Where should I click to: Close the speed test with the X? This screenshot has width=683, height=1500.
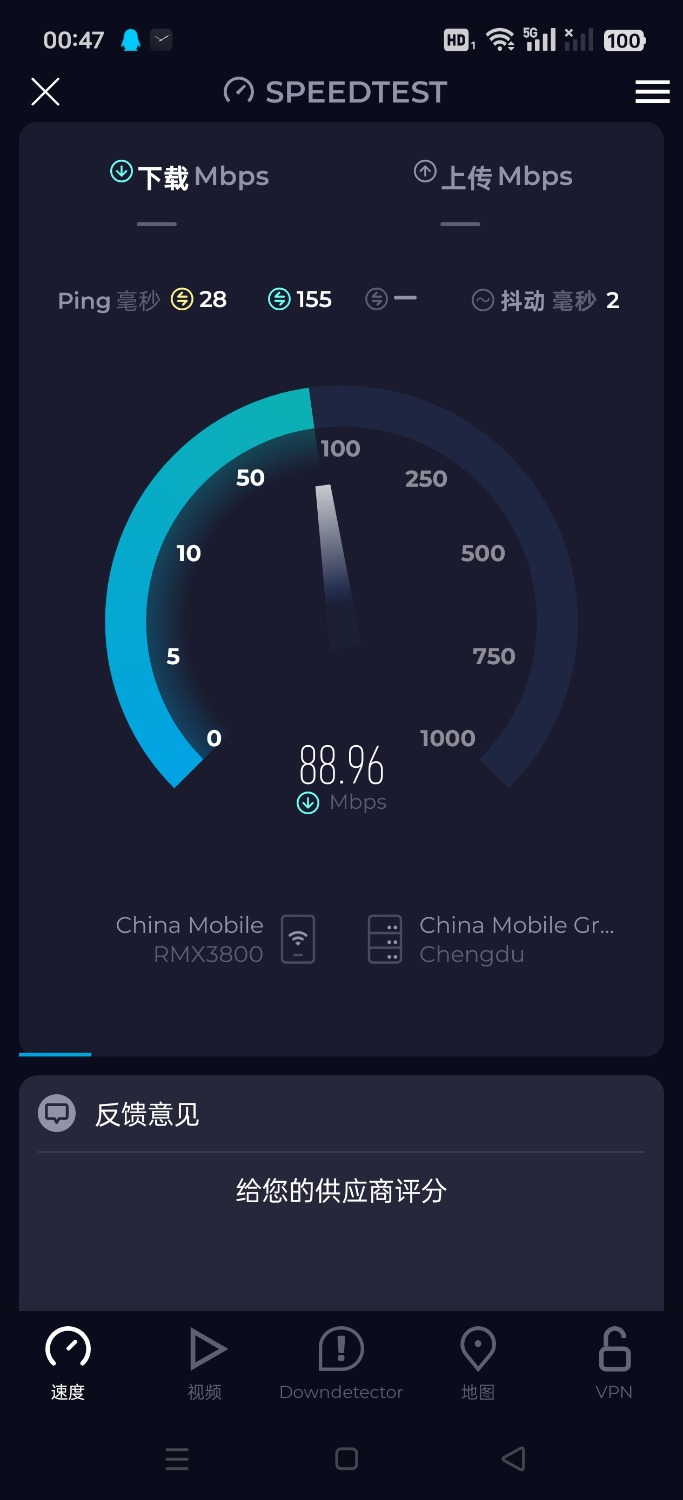(45, 92)
